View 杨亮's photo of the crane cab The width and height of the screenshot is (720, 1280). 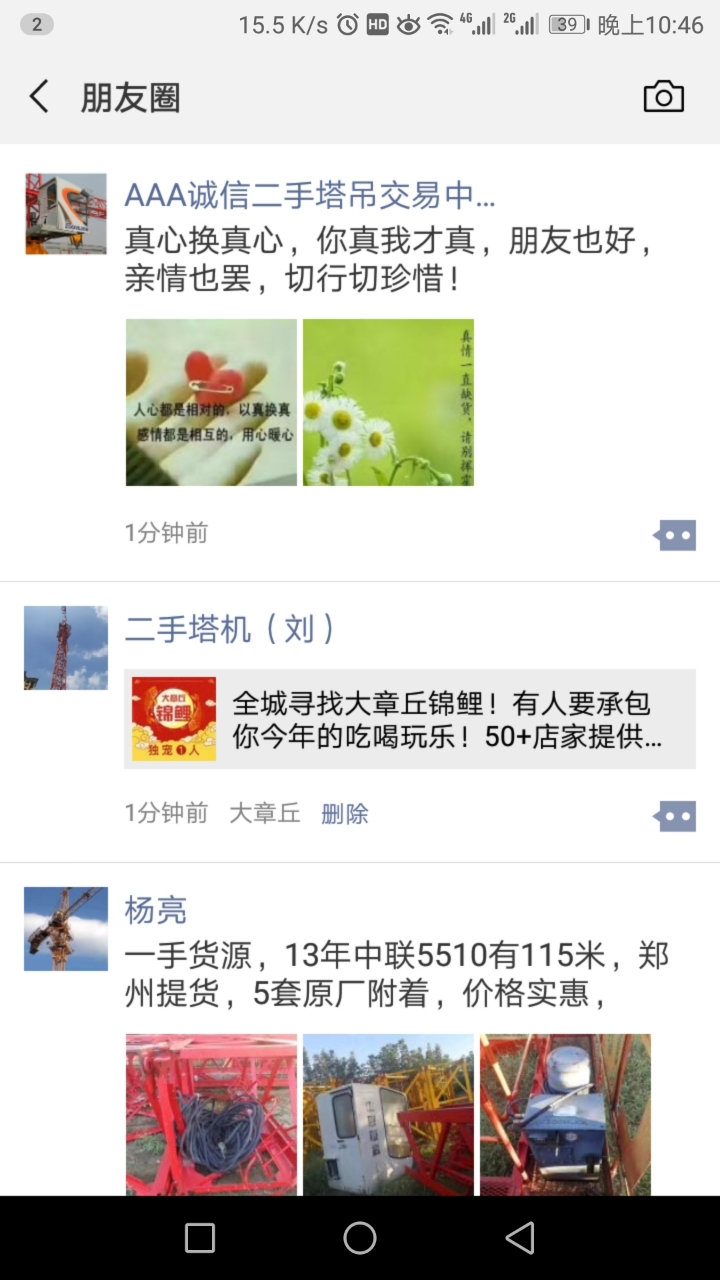[388, 1114]
